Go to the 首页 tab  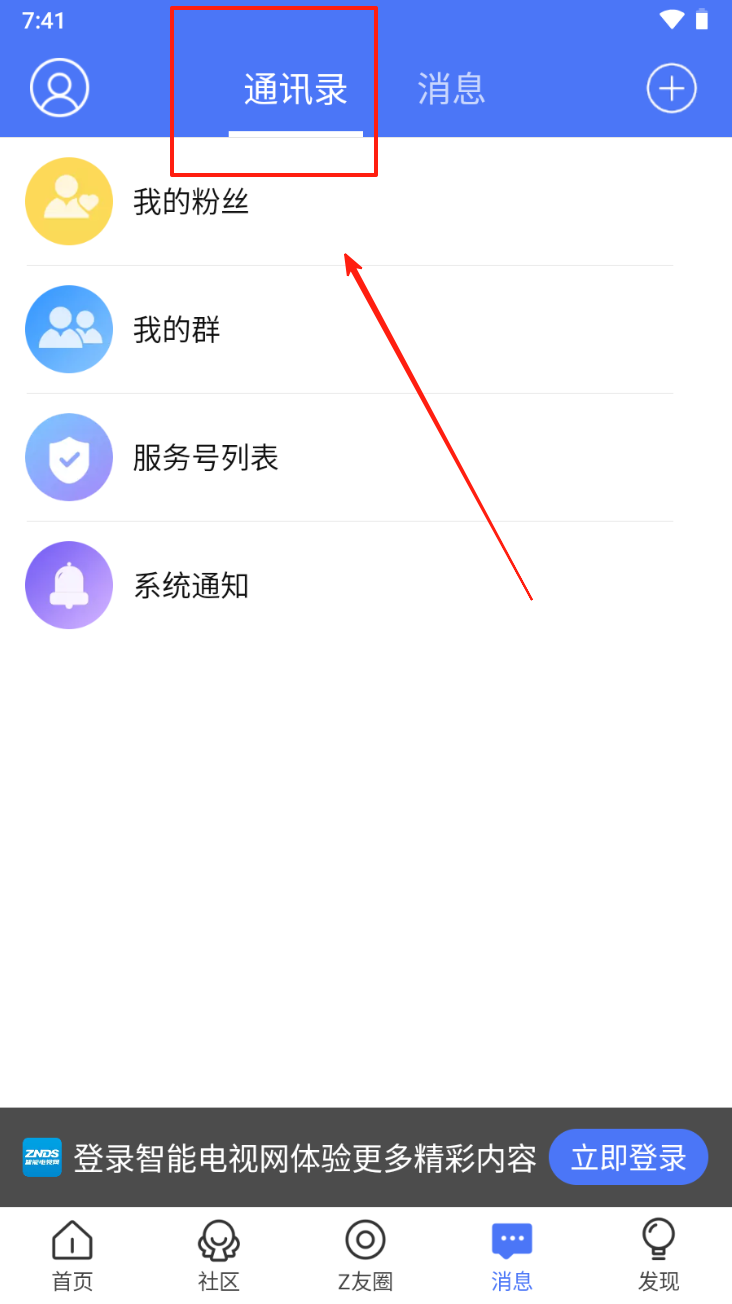coord(72,1255)
